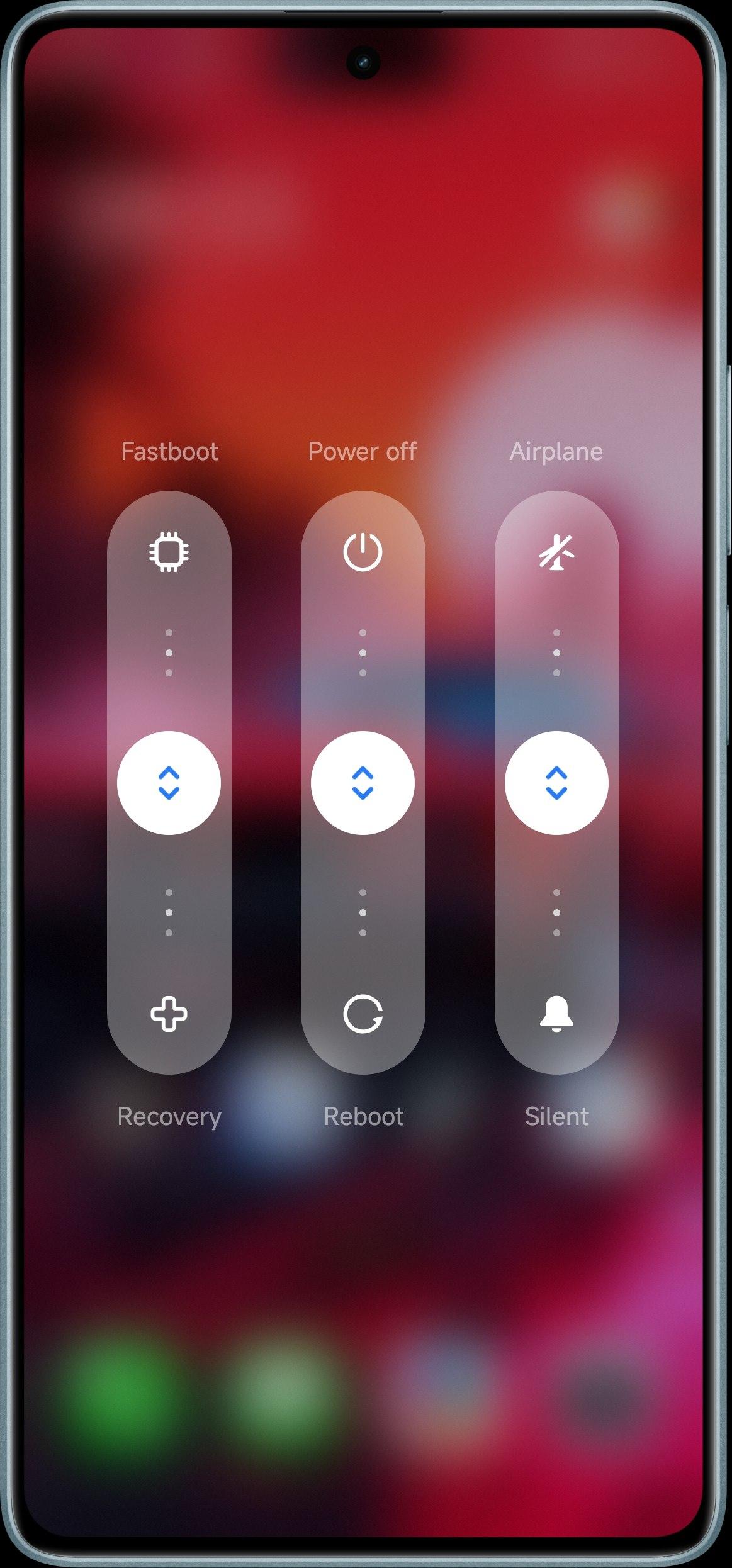This screenshot has height=1568, width=732.
Task: Choose the Recovery plus icon
Action: pos(169,1014)
